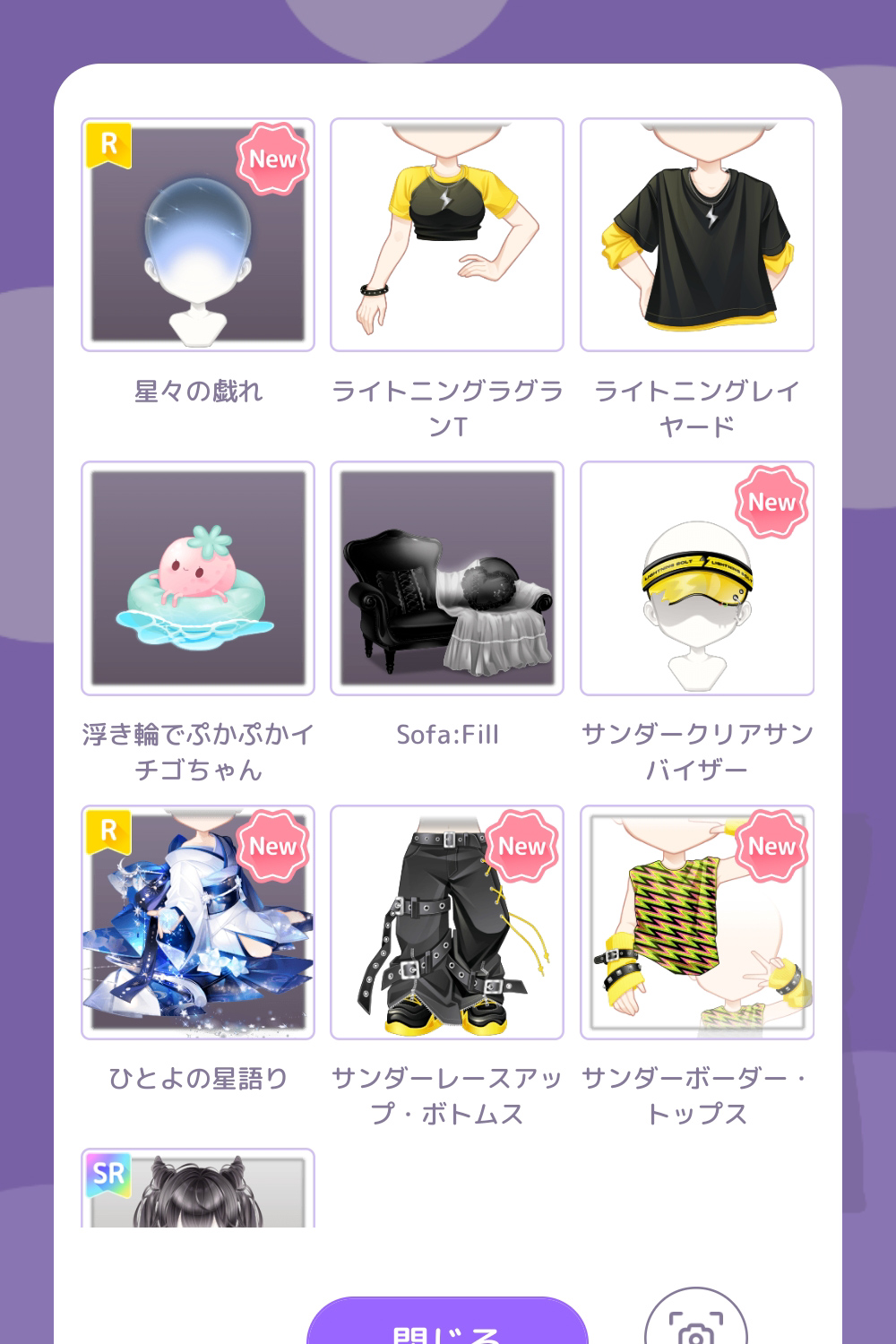Open the SR hairstyle item tile
This screenshot has height=1344, width=896.
(198, 1190)
